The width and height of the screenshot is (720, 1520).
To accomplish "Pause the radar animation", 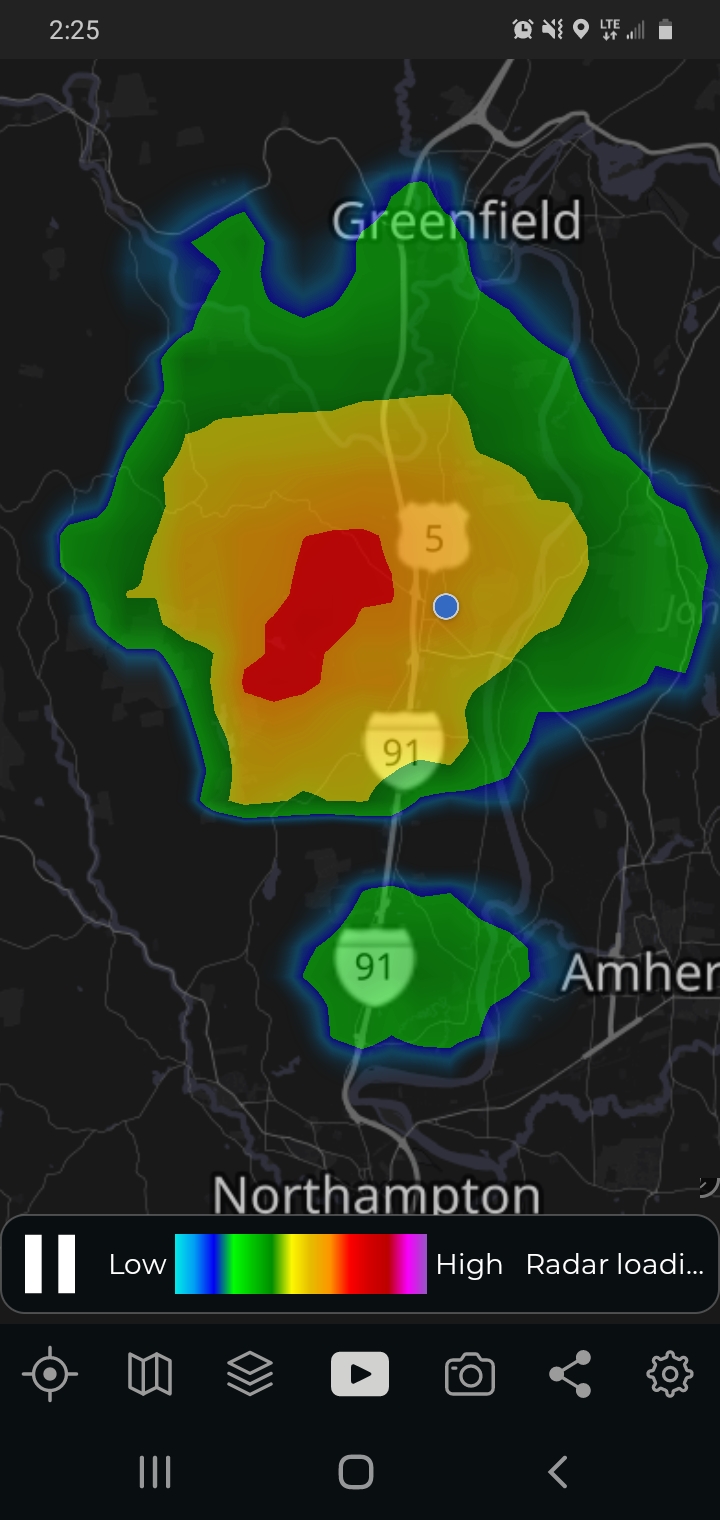I will [50, 1264].
